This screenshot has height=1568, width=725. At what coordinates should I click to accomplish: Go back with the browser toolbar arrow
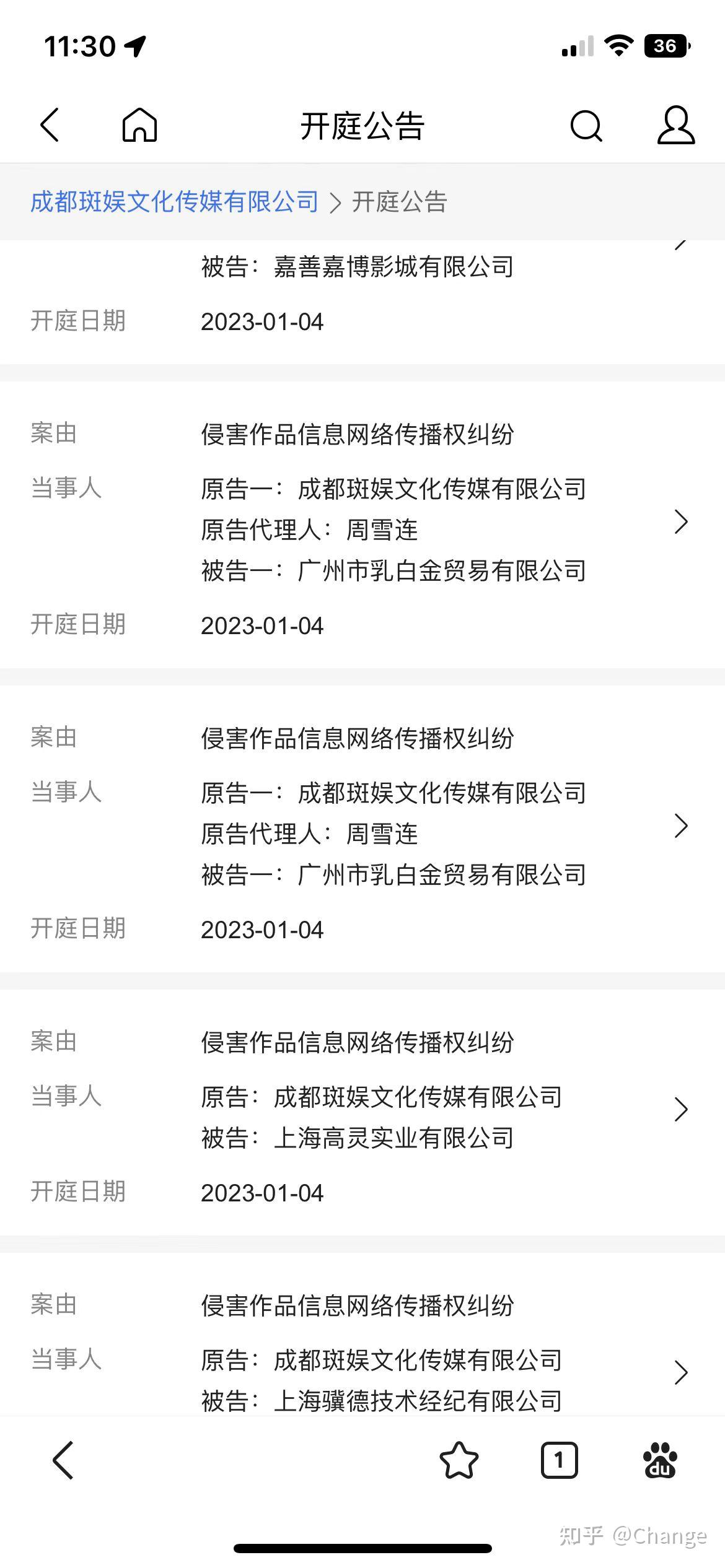(x=64, y=1460)
